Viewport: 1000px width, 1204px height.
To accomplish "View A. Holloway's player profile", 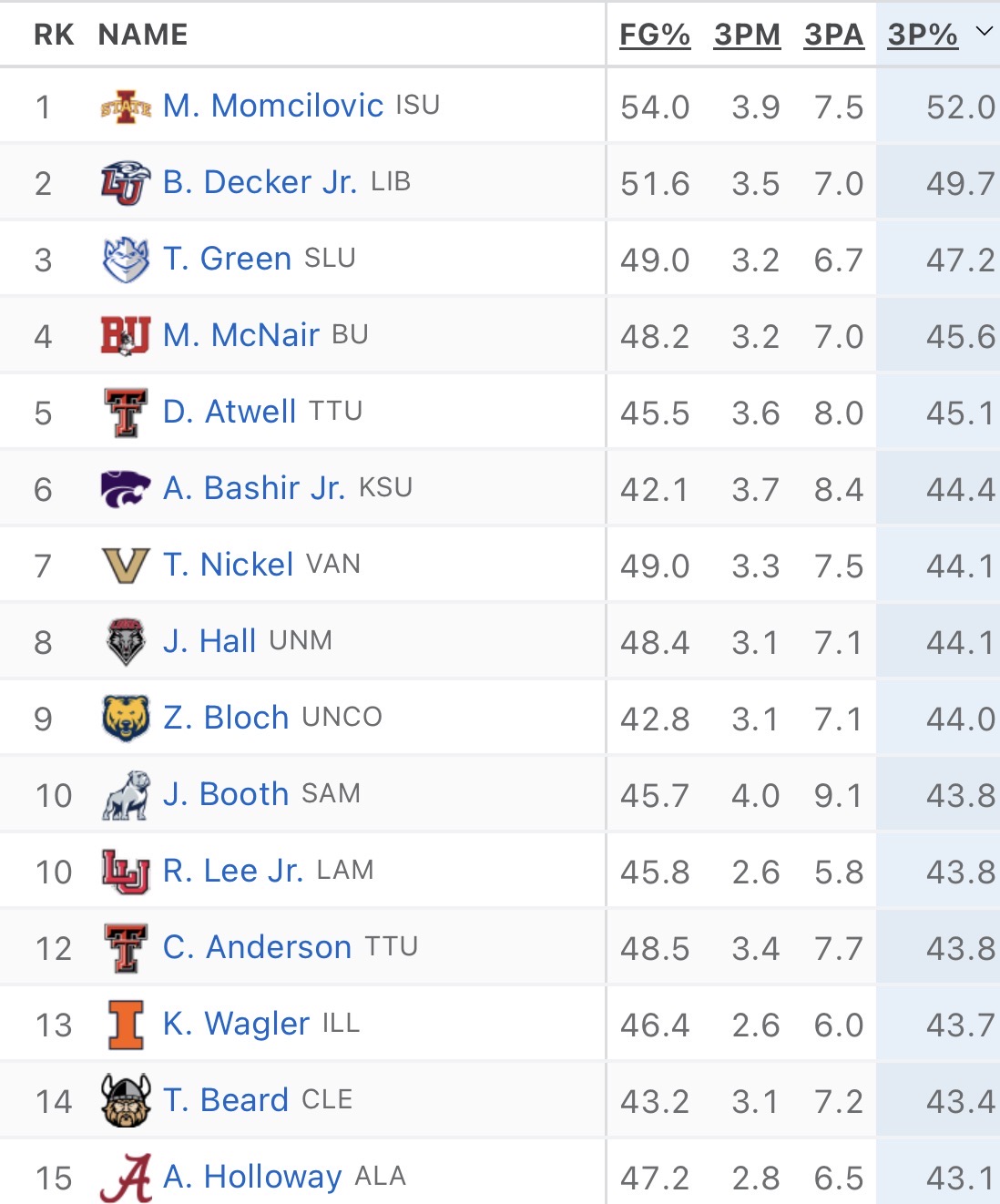I will [x=251, y=1177].
